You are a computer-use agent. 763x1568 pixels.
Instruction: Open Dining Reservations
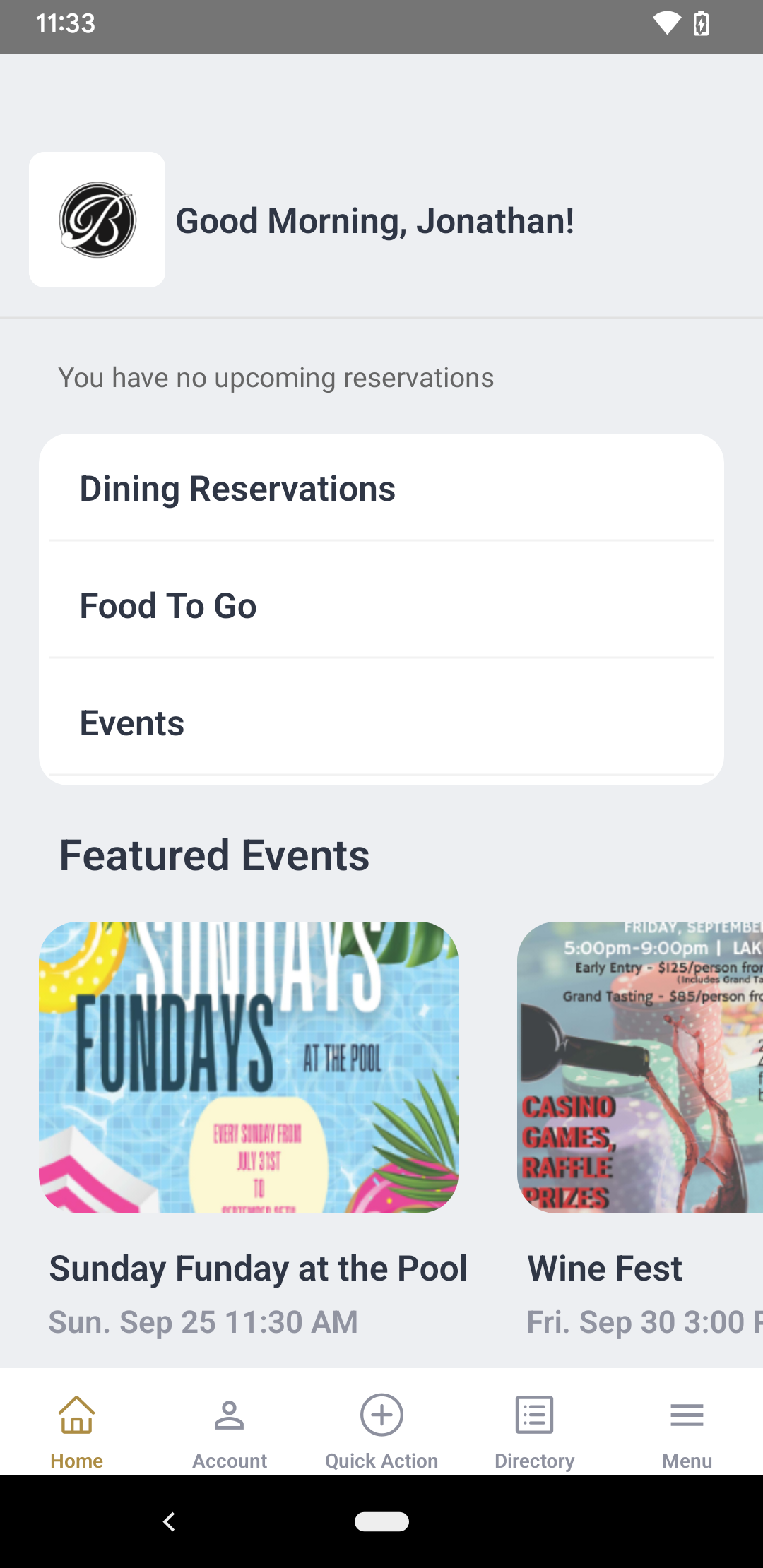(x=381, y=488)
